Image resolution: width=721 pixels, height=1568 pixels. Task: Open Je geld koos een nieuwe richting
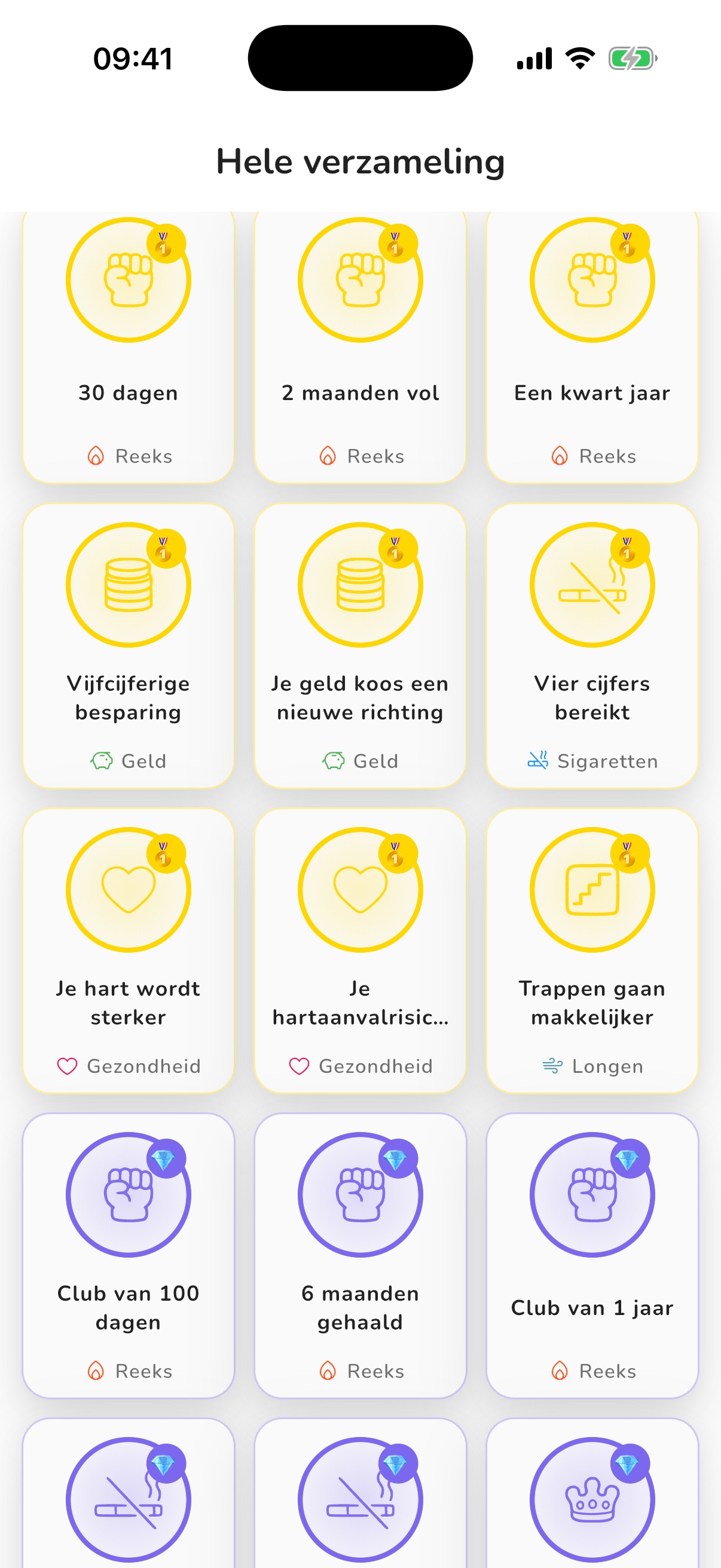click(360, 646)
